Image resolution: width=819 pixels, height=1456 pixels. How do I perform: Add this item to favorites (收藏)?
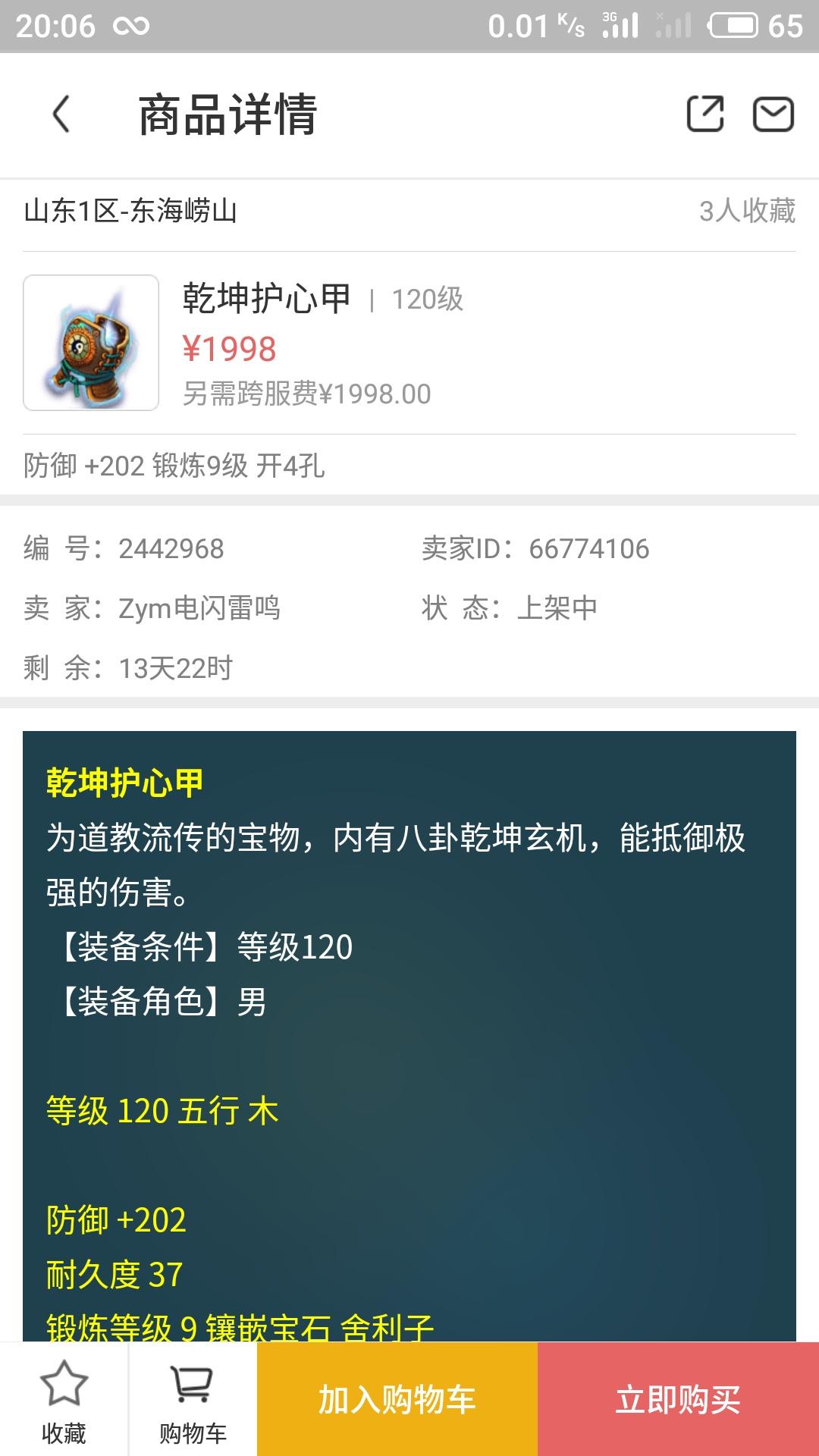pyautogui.click(x=64, y=1400)
